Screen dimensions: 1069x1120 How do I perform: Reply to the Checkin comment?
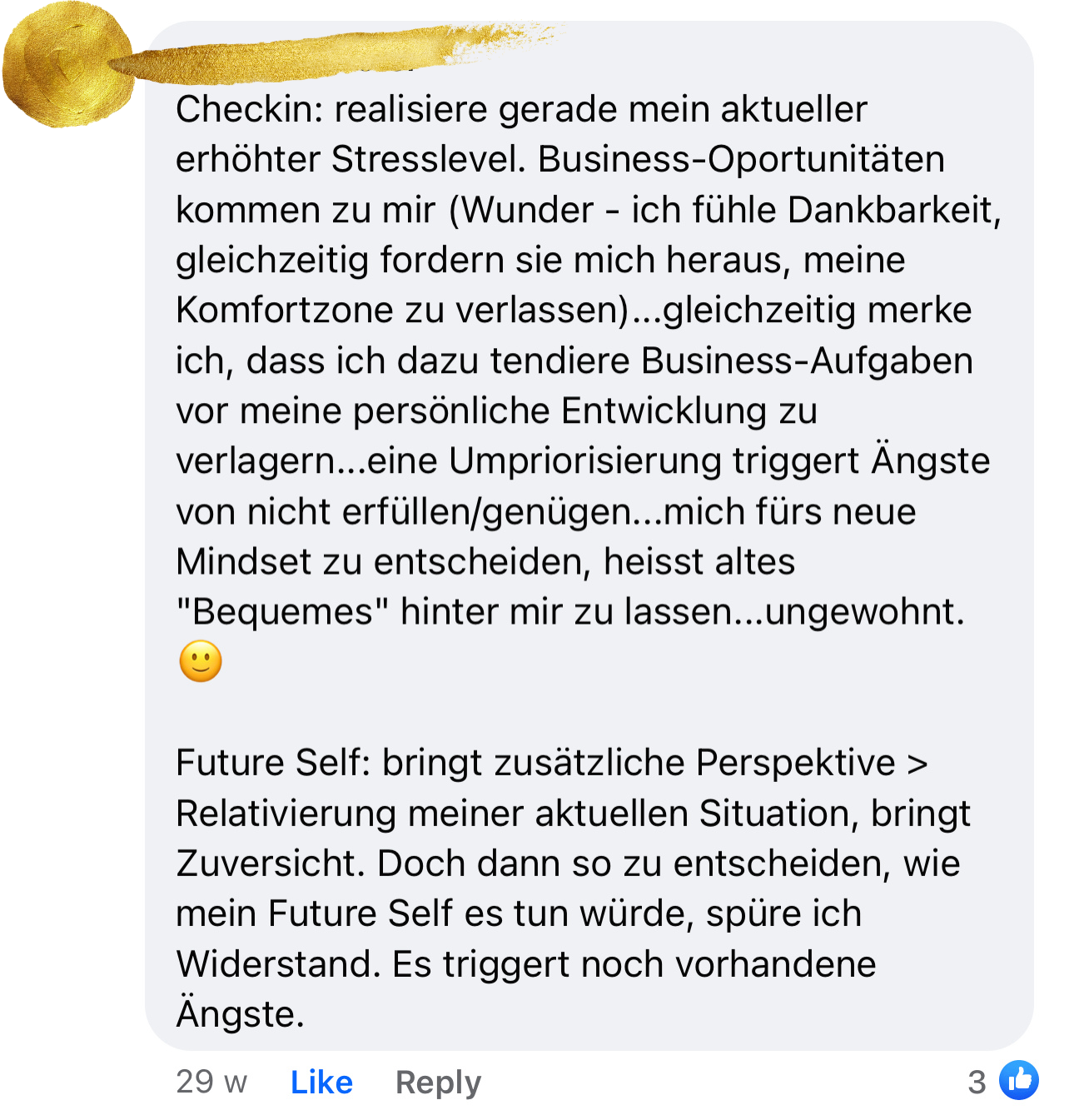tap(438, 1082)
